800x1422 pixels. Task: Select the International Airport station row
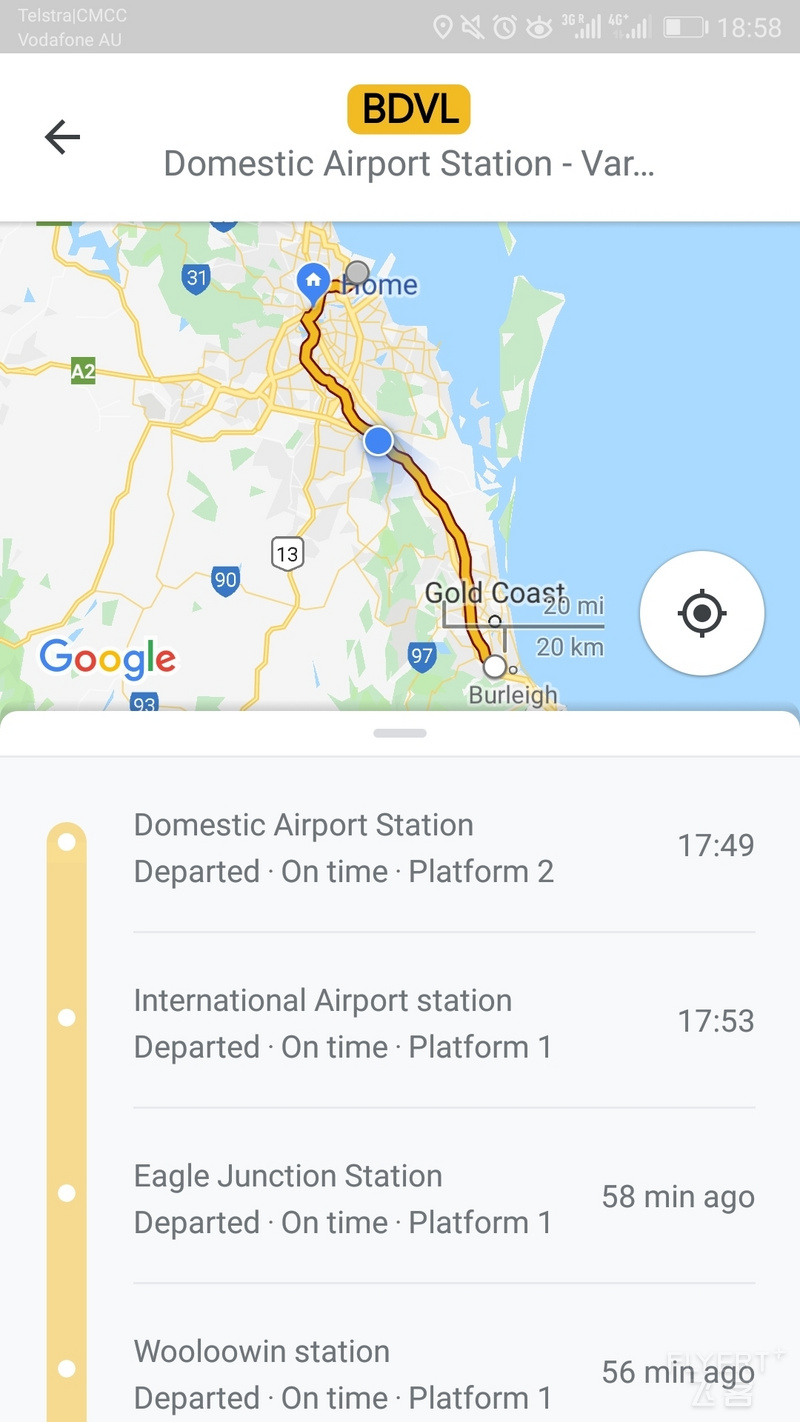tap(400, 1022)
